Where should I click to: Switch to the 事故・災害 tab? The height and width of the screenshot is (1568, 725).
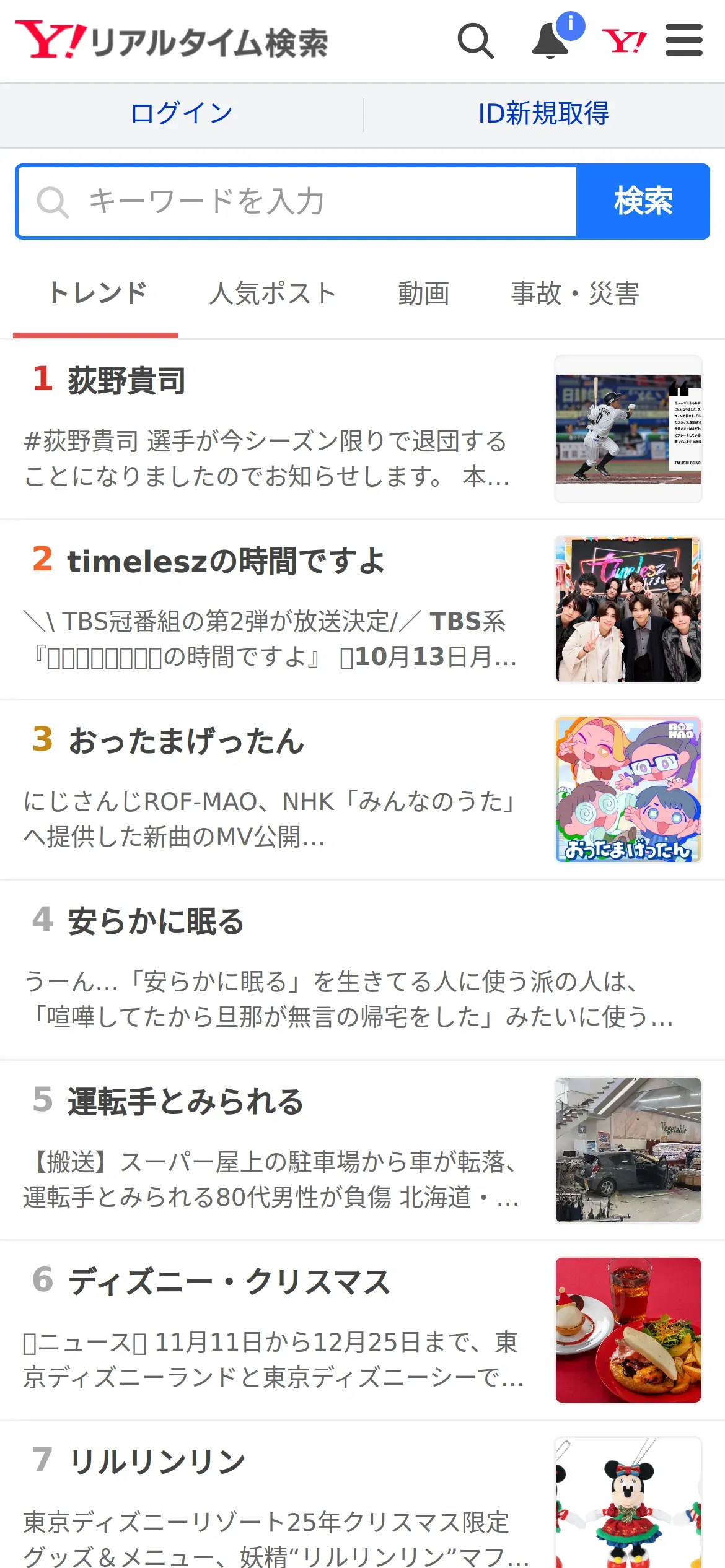tap(574, 294)
